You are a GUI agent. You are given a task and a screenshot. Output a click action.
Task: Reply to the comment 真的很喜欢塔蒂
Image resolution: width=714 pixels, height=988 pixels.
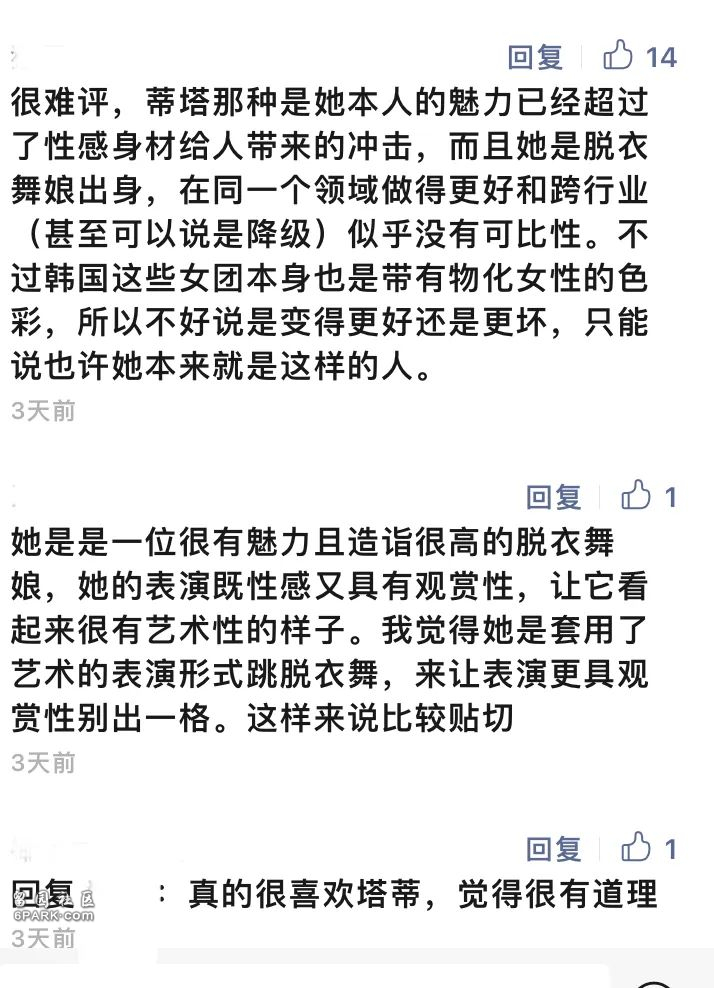click(553, 850)
